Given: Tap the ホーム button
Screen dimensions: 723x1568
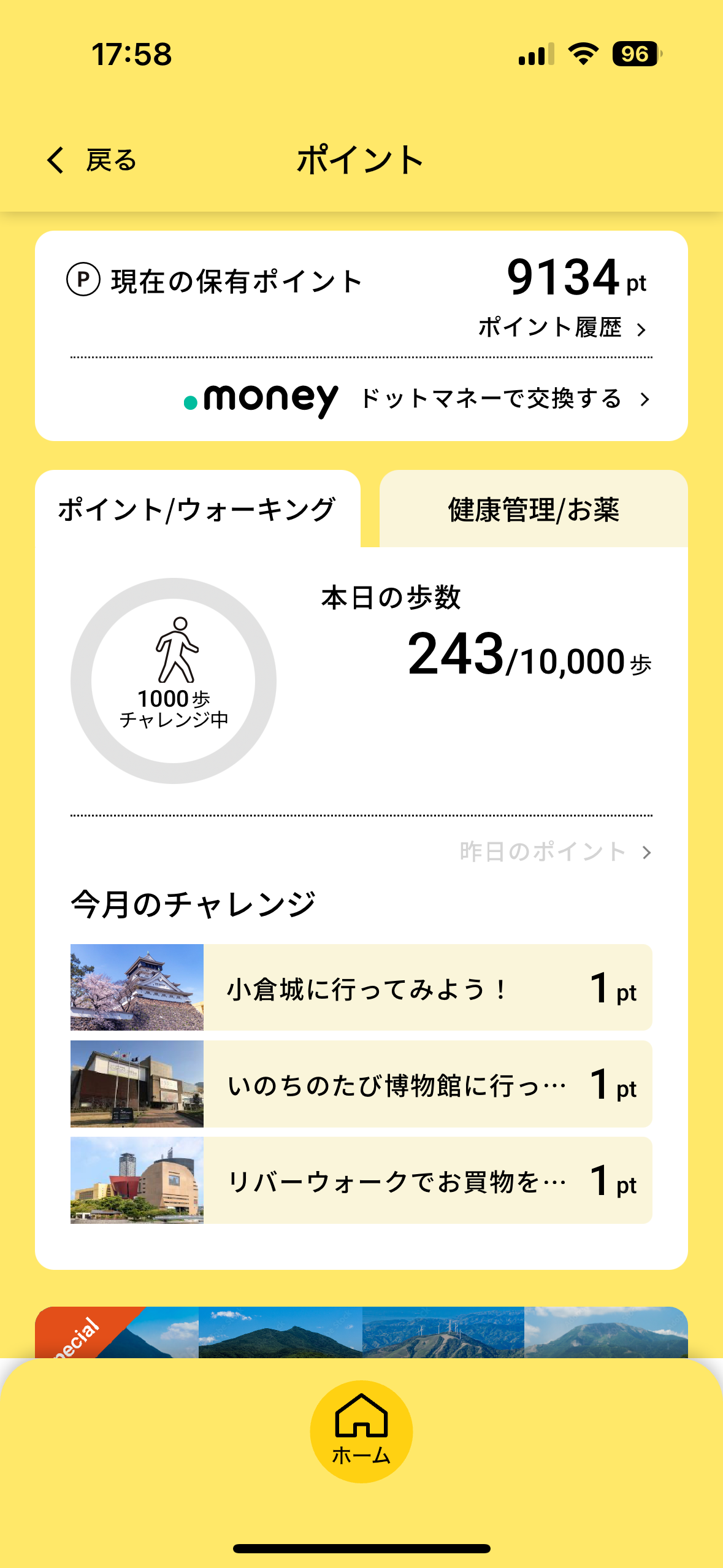Looking at the screenshot, I should (x=361, y=1431).
